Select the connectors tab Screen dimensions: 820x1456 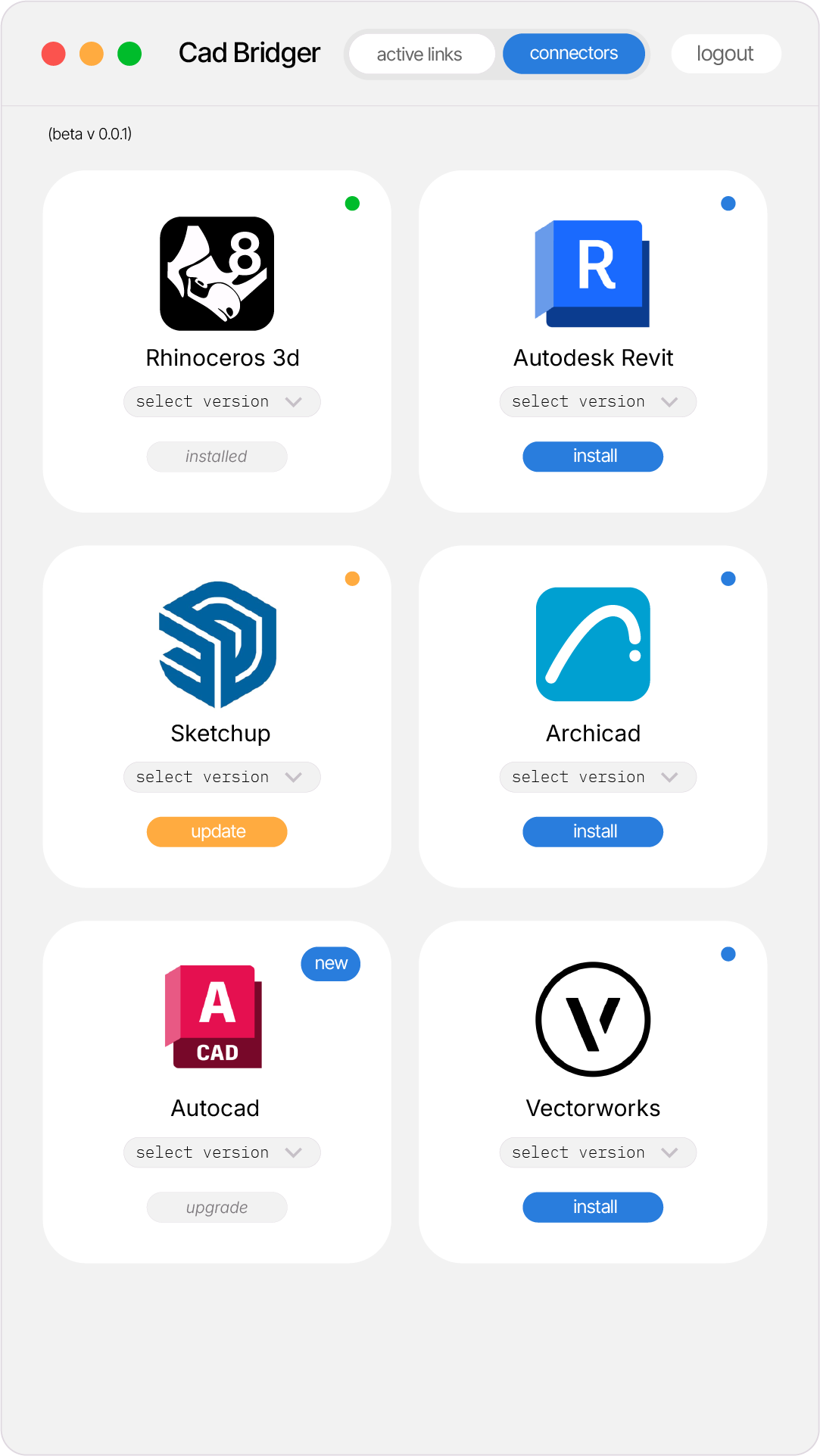[574, 54]
